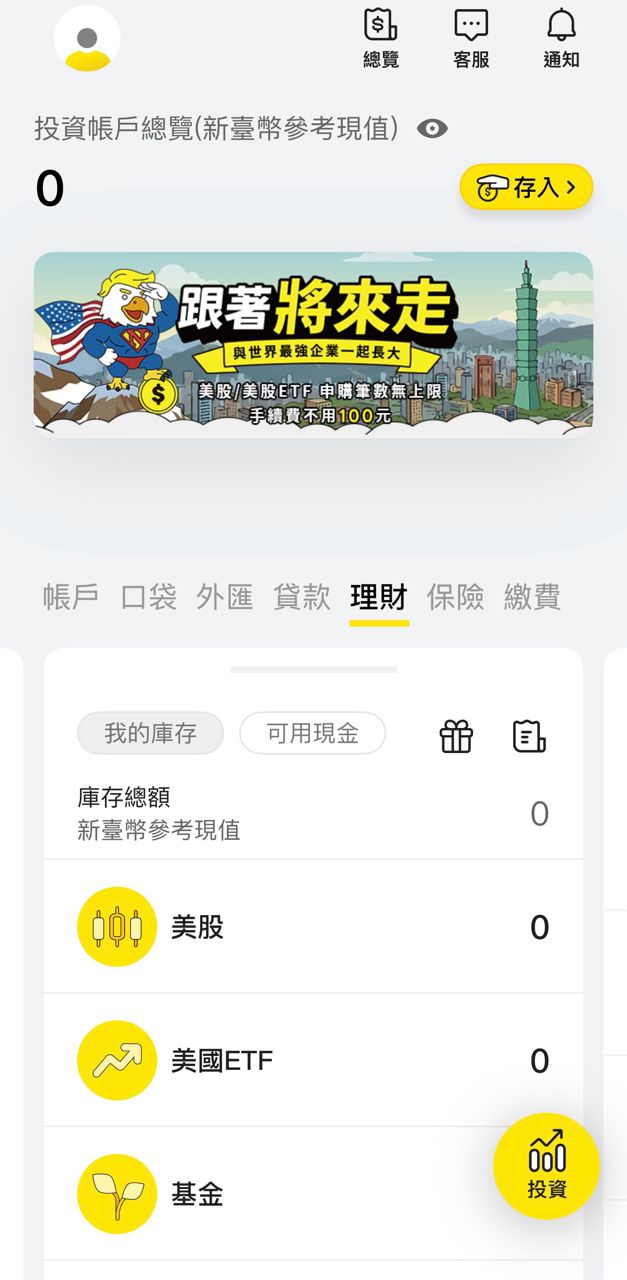Tap the floating 投資 button
The height and width of the screenshot is (1280, 627).
click(546, 1165)
